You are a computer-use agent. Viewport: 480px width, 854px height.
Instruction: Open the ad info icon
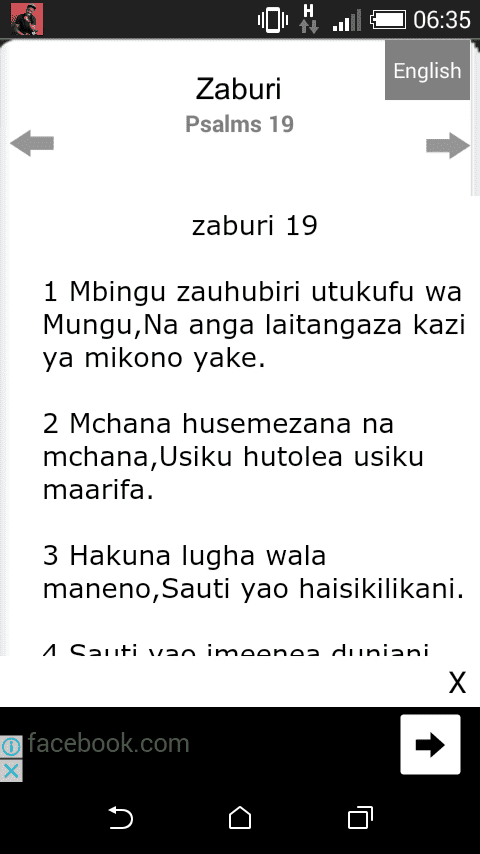[11, 747]
